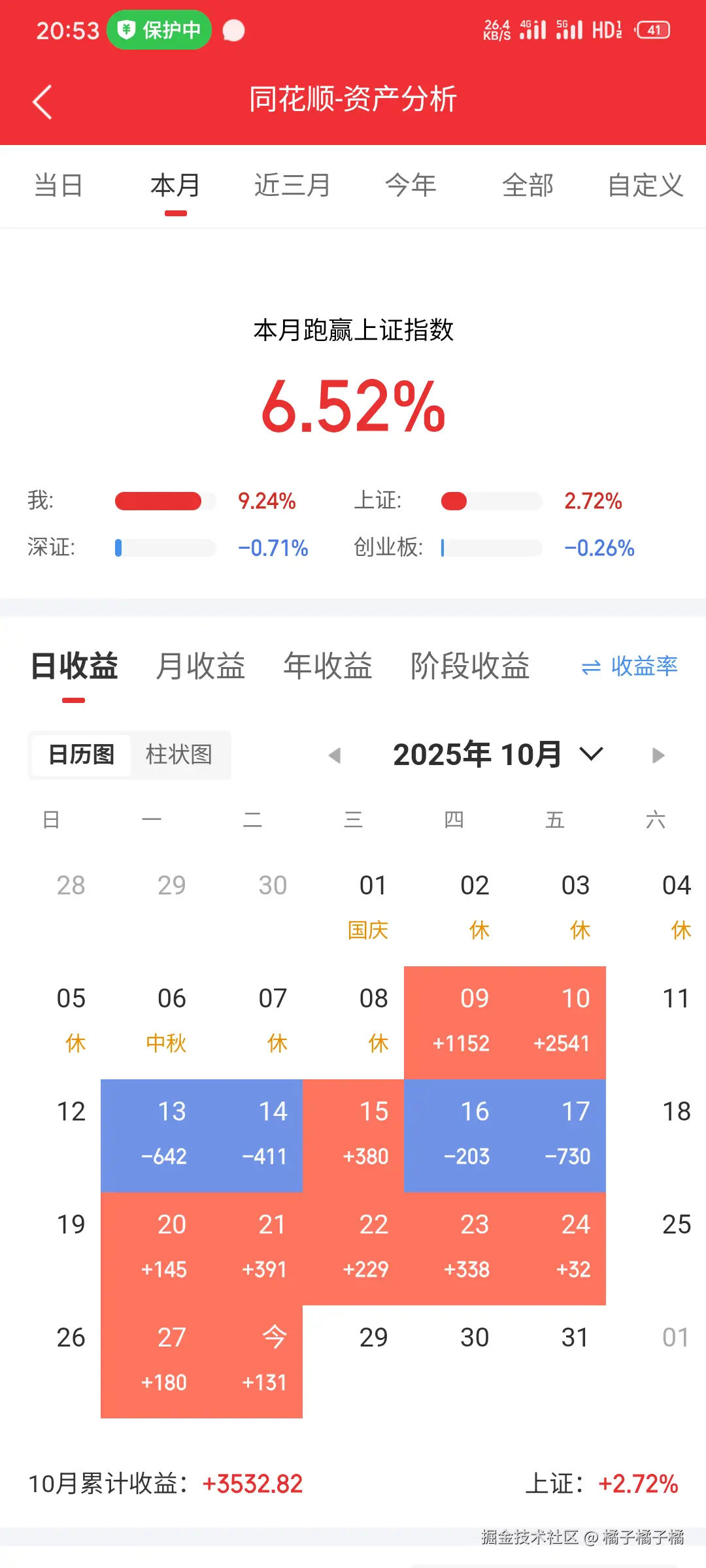706x1568 pixels.
Task: Tap the 保护中 security shield badge
Action: pos(159,30)
